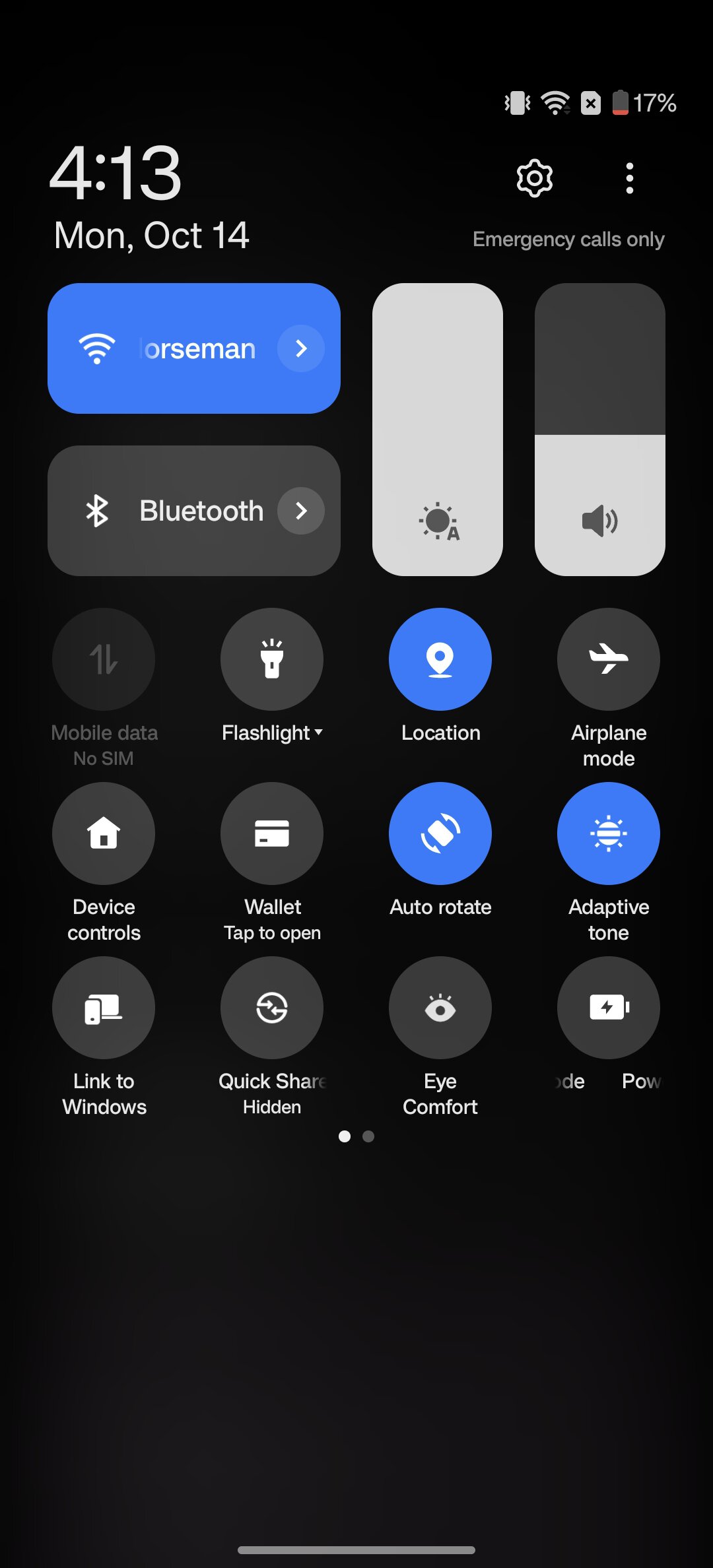This screenshot has height=1568, width=713.
Task: Turn on the power saving tile
Action: coord(609,1008)
